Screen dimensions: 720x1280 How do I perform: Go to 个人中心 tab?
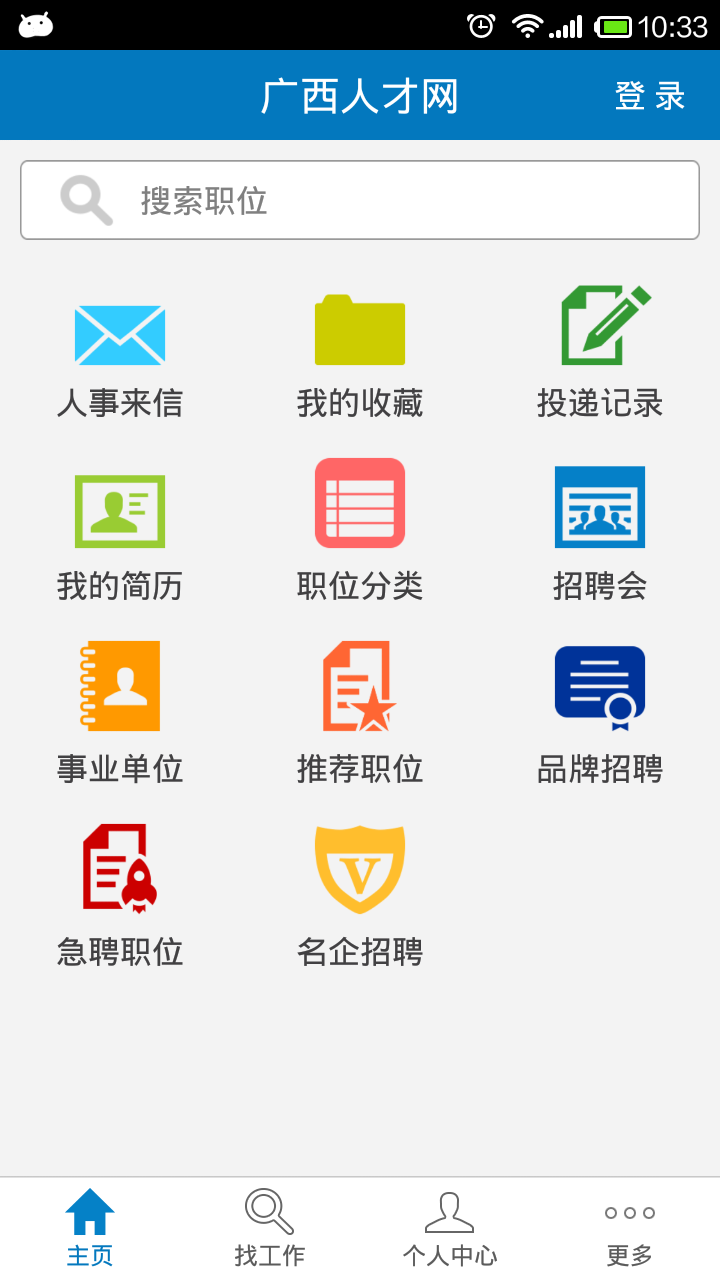click(x=450, y=1229)
